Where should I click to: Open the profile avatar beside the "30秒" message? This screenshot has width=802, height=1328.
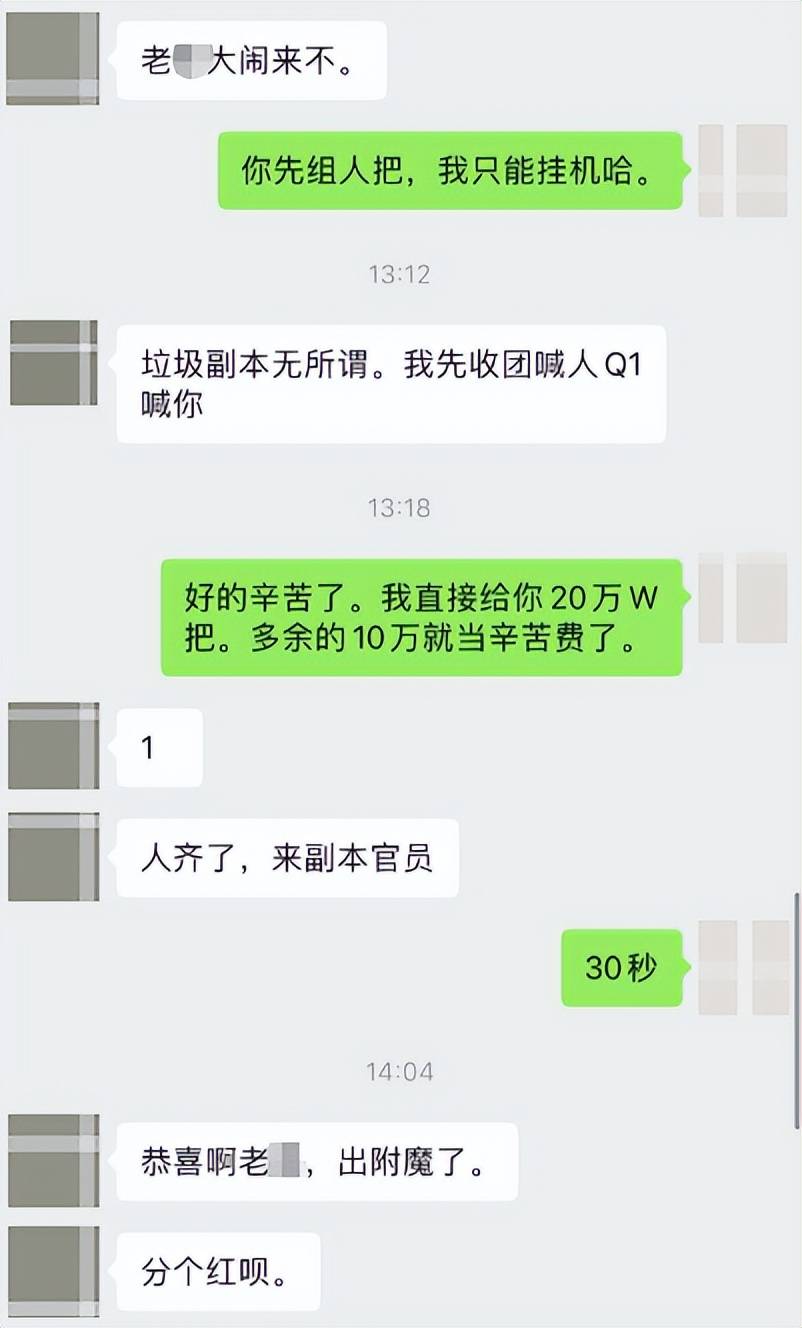[743, 967]
